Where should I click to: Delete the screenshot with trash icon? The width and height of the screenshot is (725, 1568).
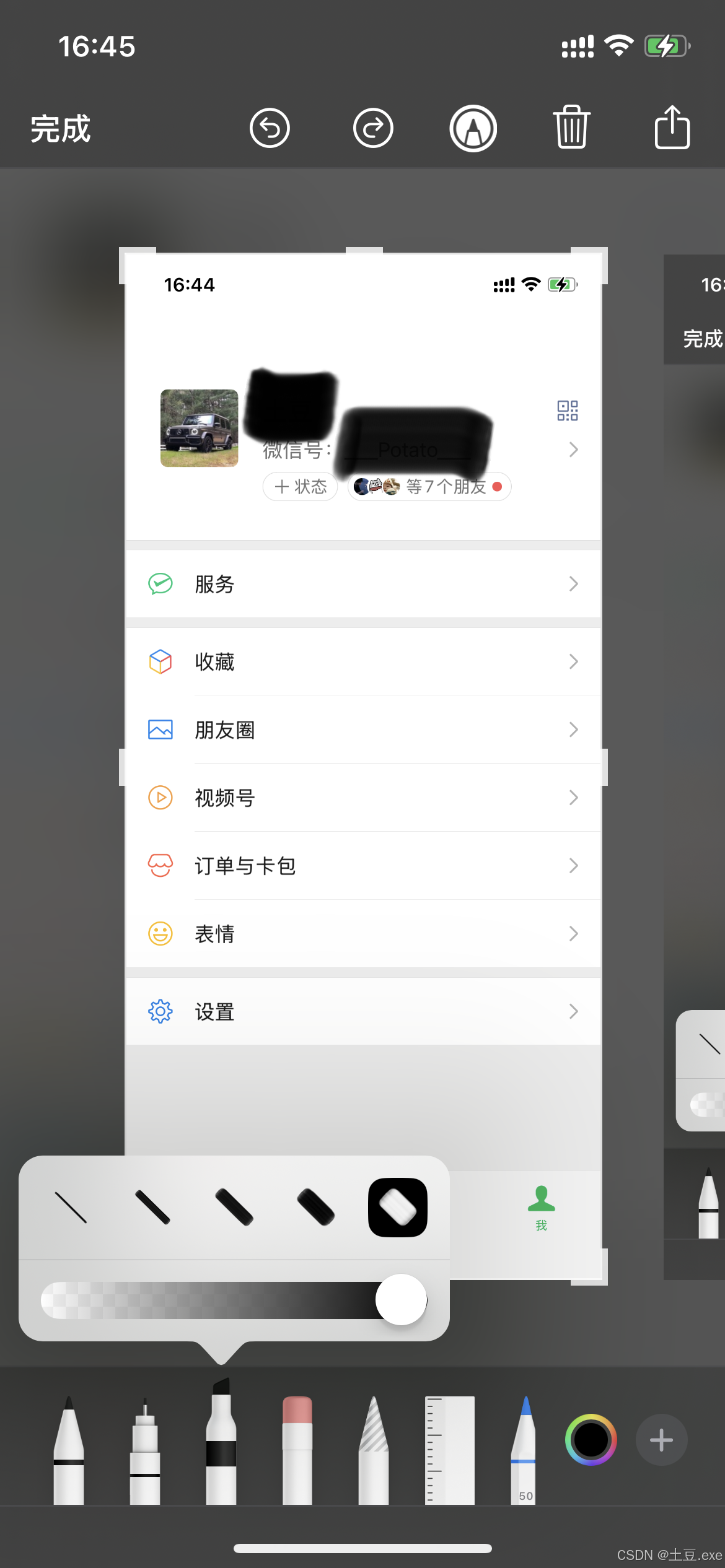pos(572,127)
